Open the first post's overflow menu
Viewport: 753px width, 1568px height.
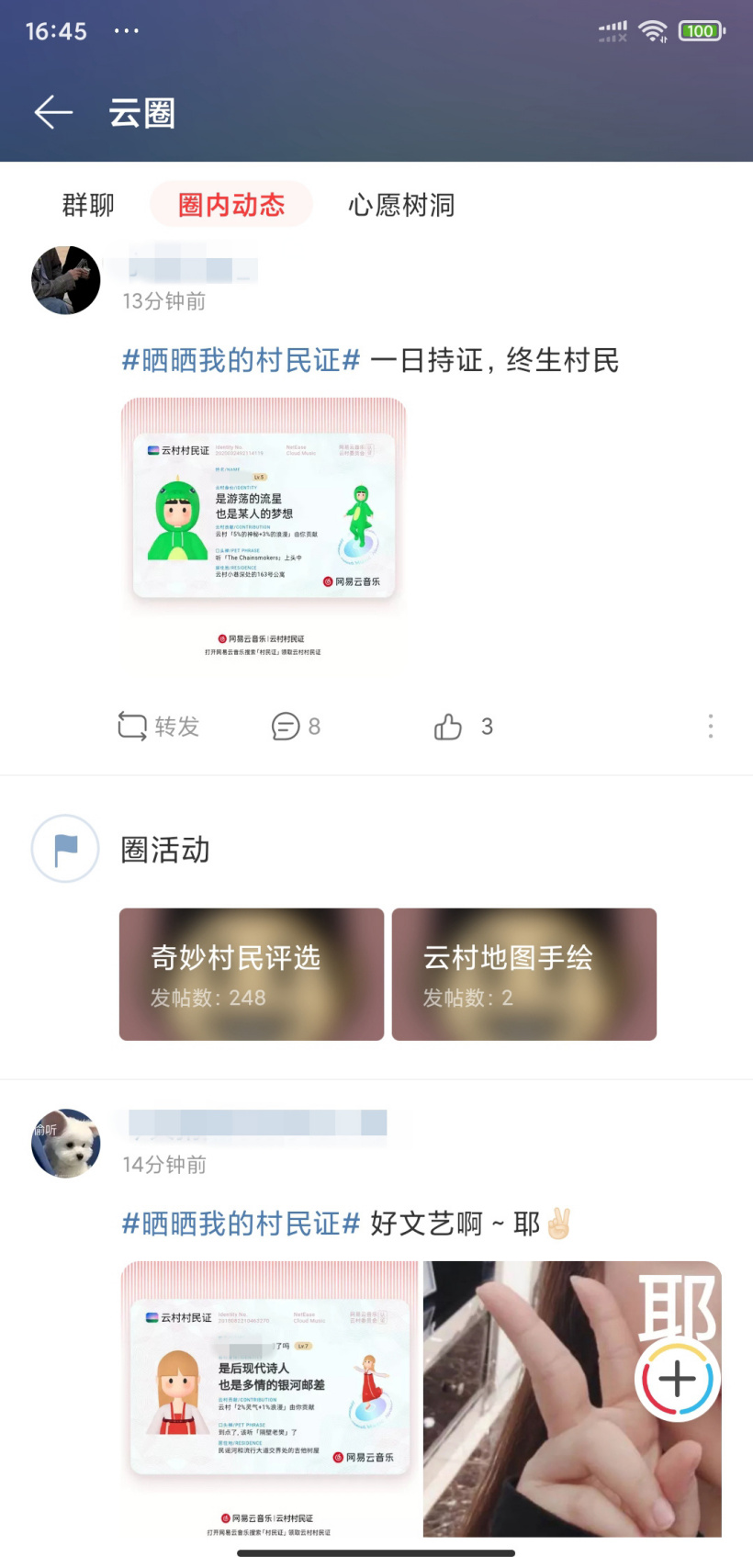point(710,727)
